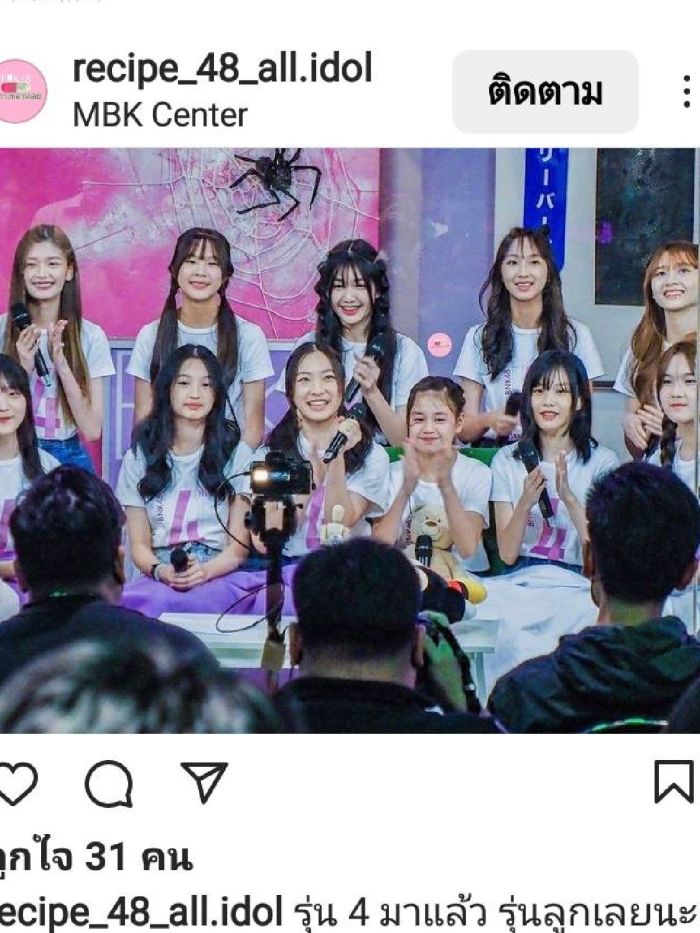
Task: Open recipe_48_all.idol profile picture
Action: coord(22,91)
